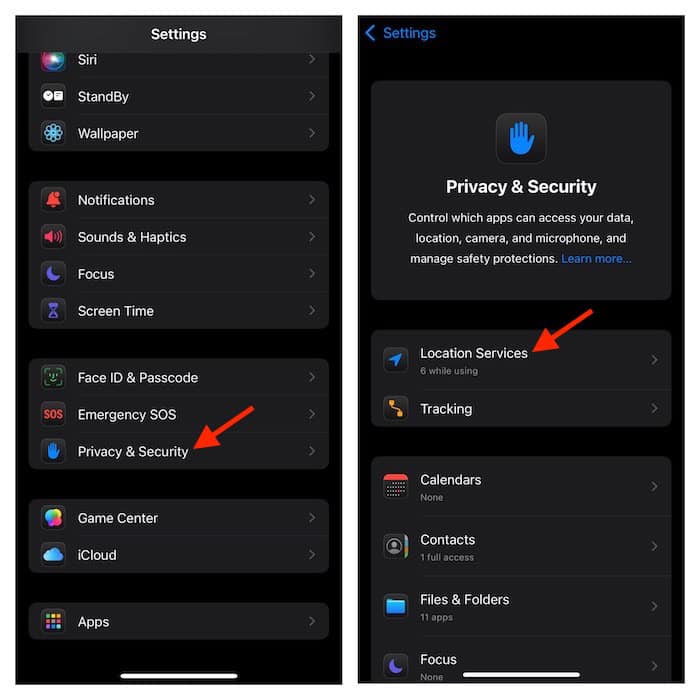The image size is (700, 700).
Task: Open the Apps row
Action: point(178,622)
